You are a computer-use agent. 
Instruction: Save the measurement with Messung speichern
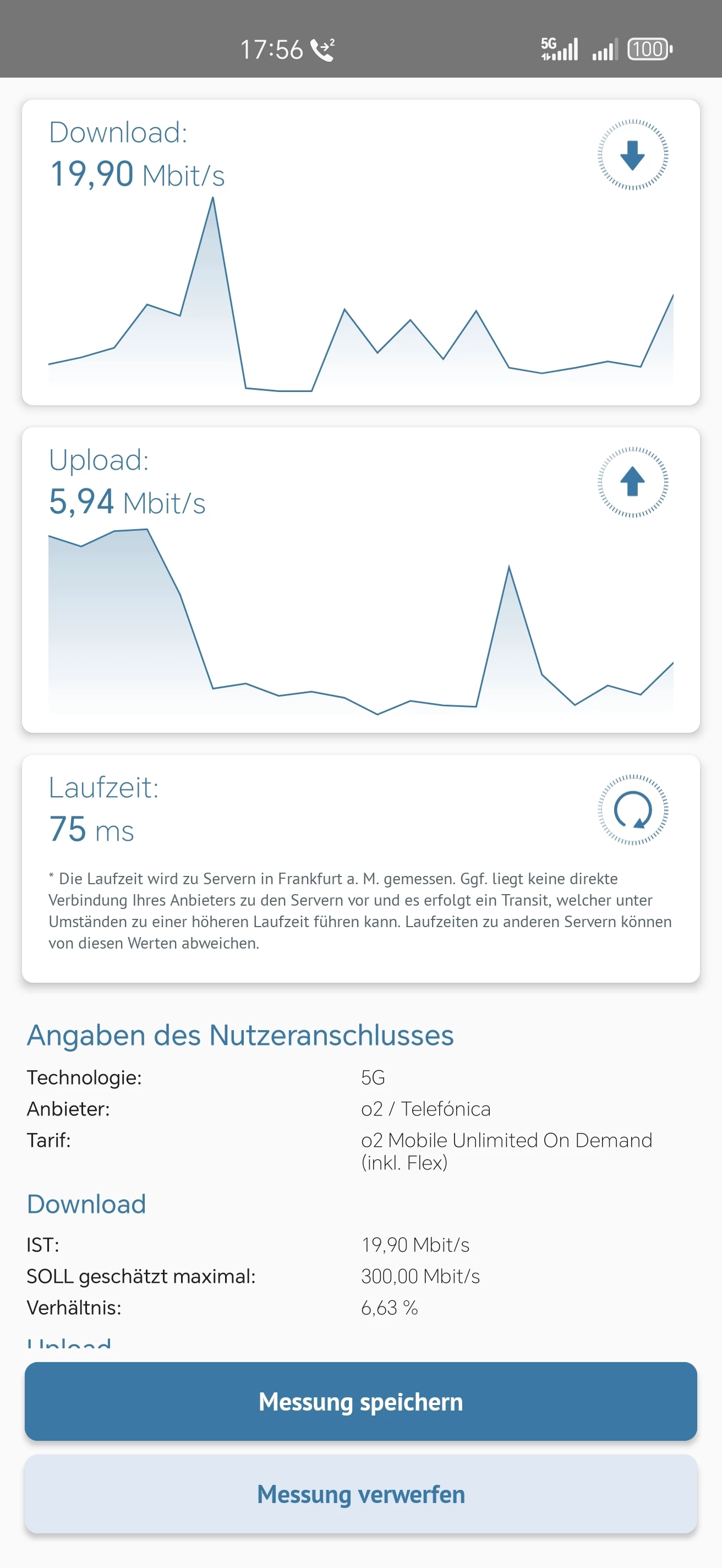360,1401
